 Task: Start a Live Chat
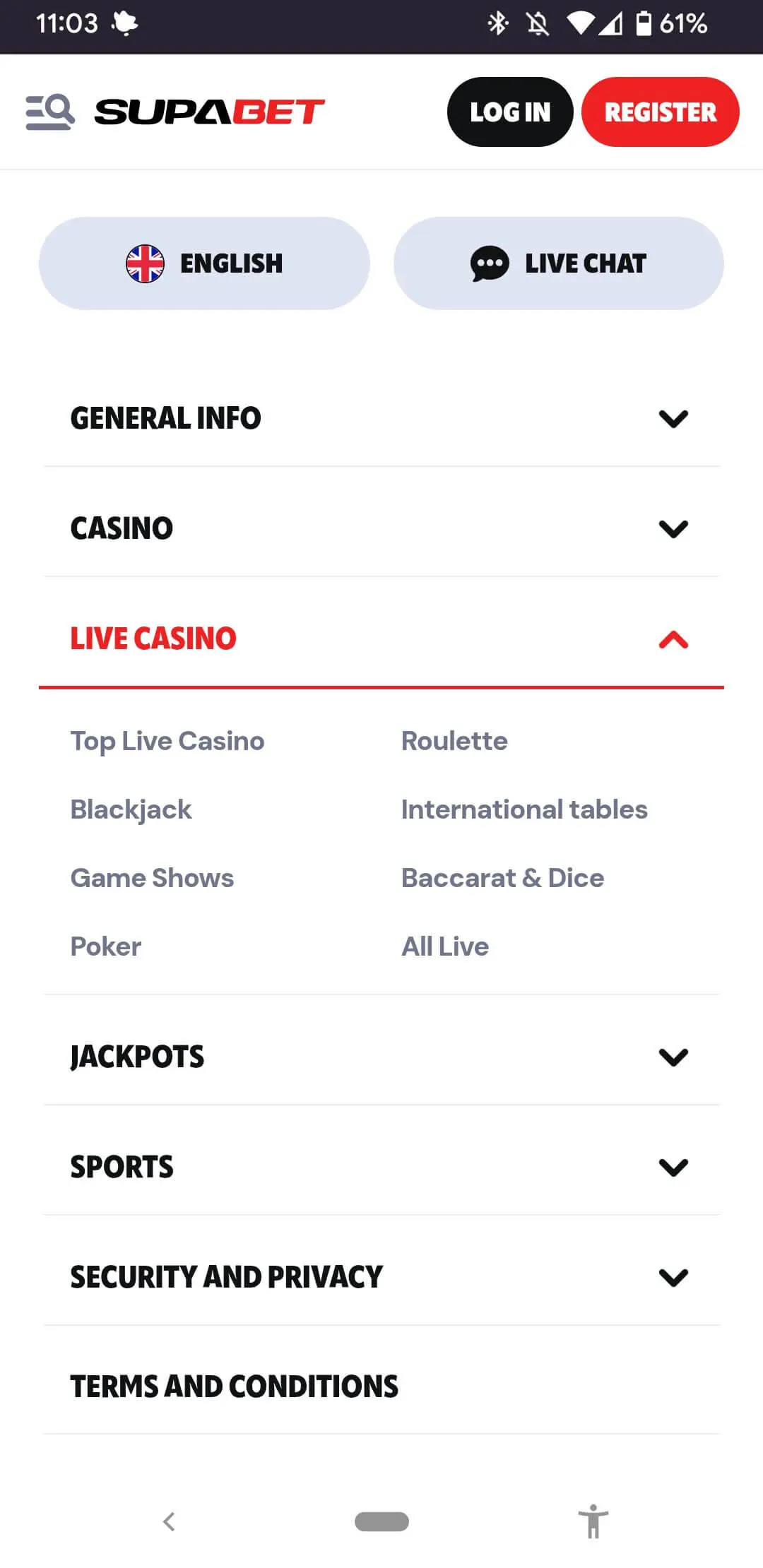pos(558,263)
